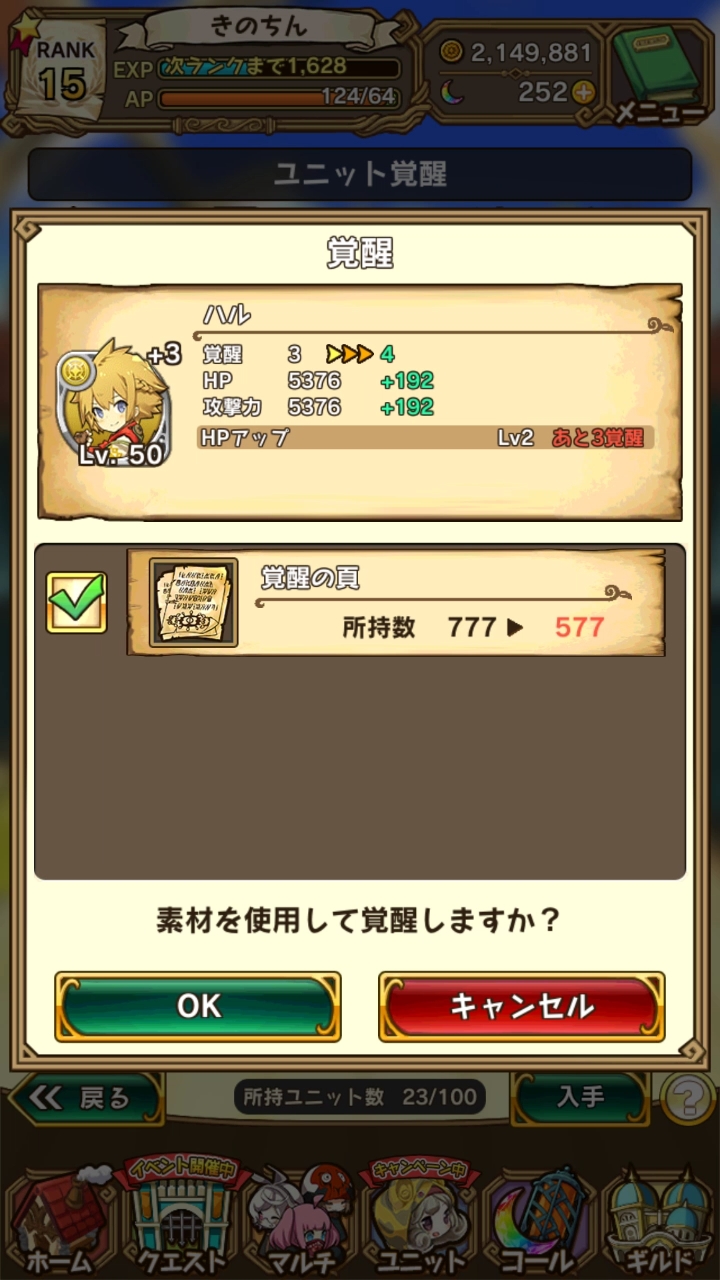Add moon currency with the plus icon

tap(582, 93)
